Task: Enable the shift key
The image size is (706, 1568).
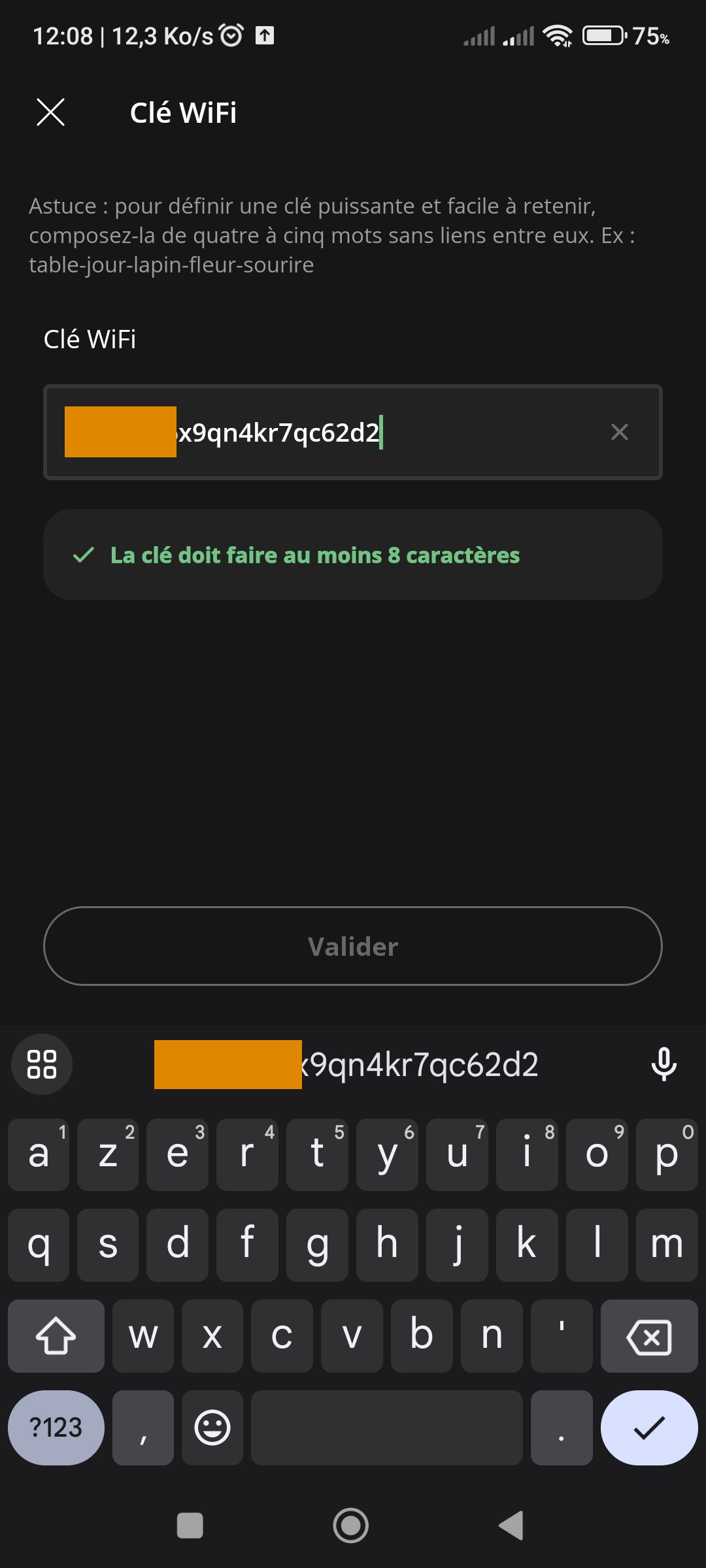Action: tap(56, 1336)
